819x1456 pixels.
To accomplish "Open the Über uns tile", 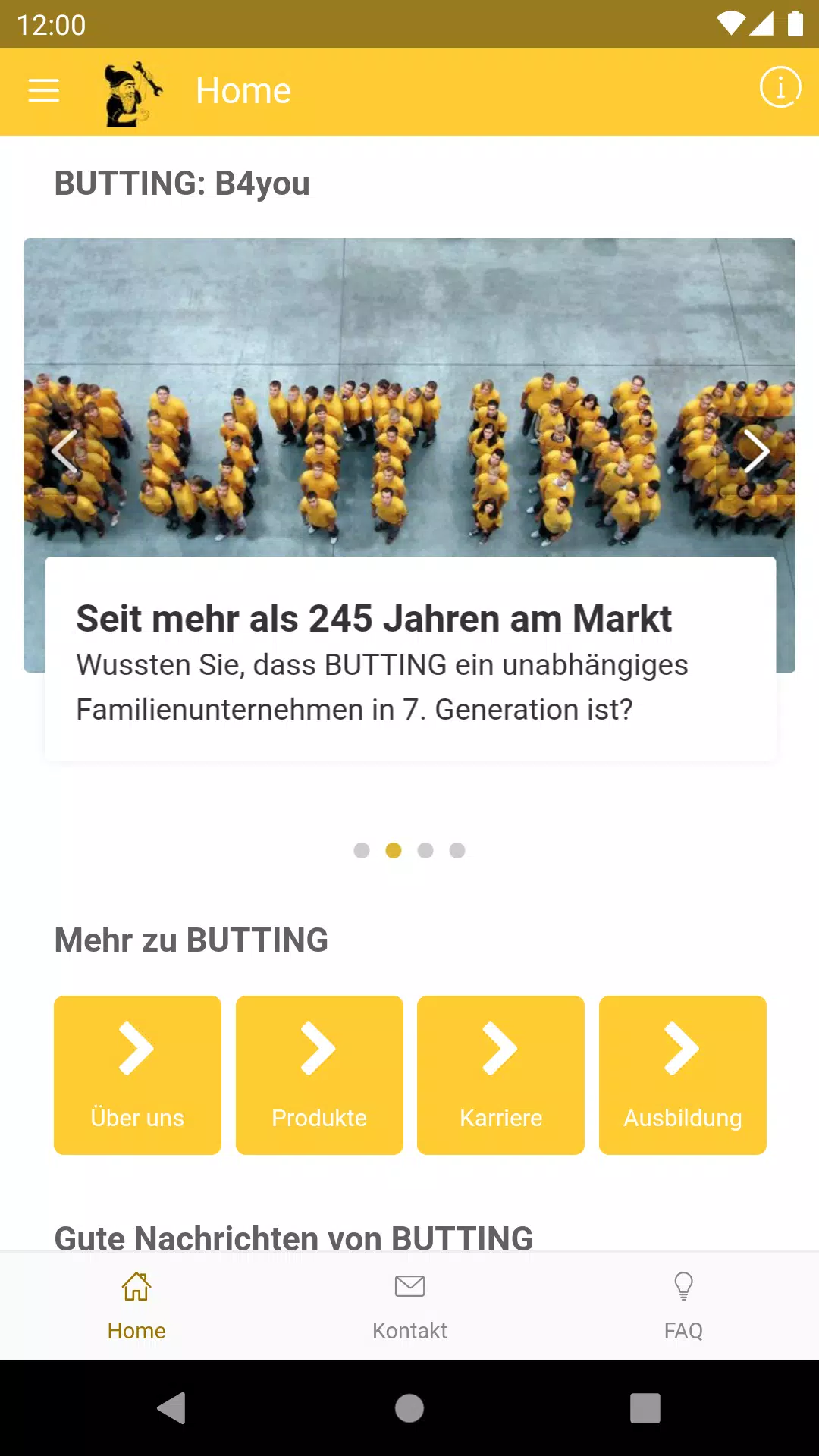I will (137, 1075).
